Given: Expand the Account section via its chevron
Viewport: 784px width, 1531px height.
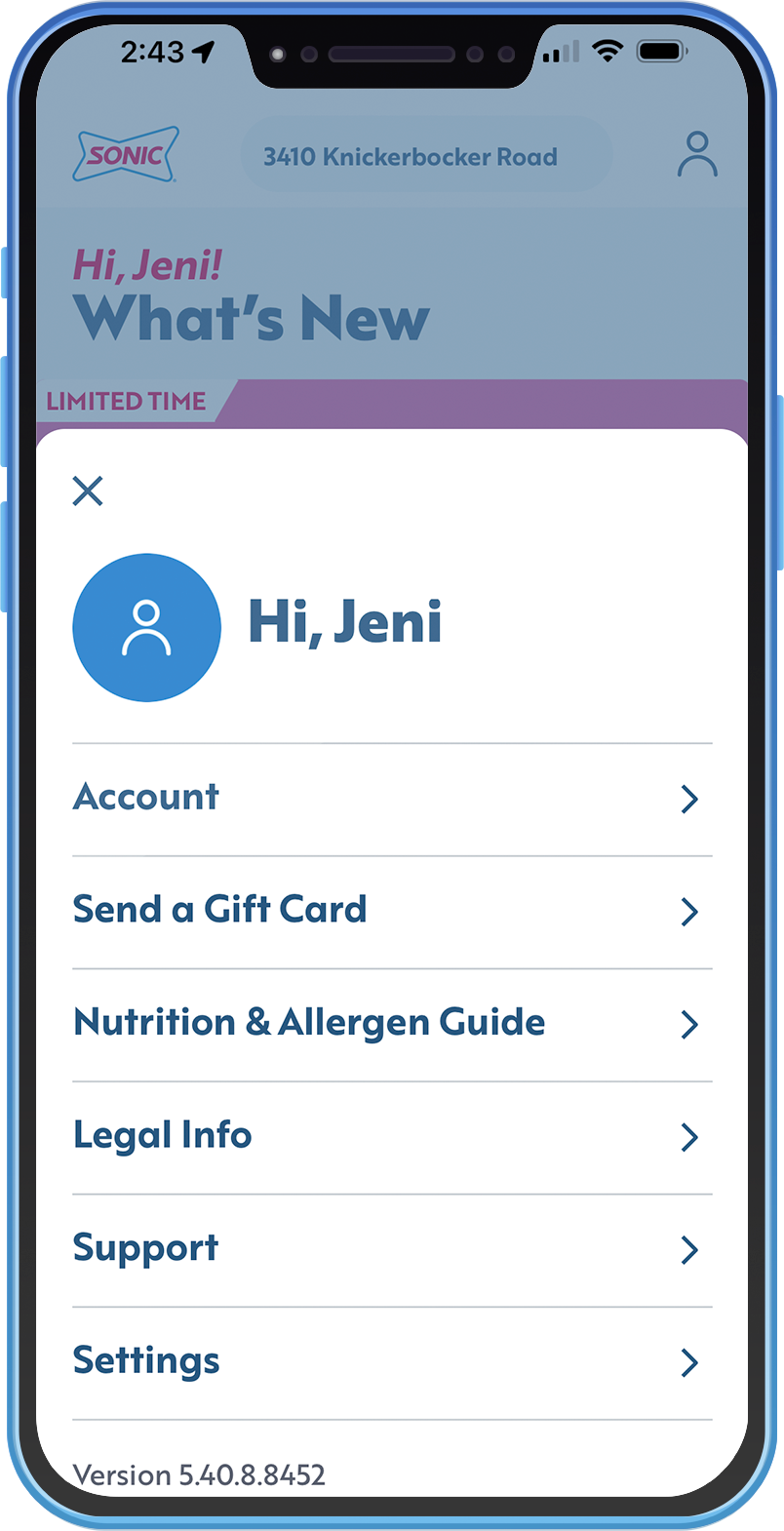Looking at the screenshot, I should (x=690, y=799).
